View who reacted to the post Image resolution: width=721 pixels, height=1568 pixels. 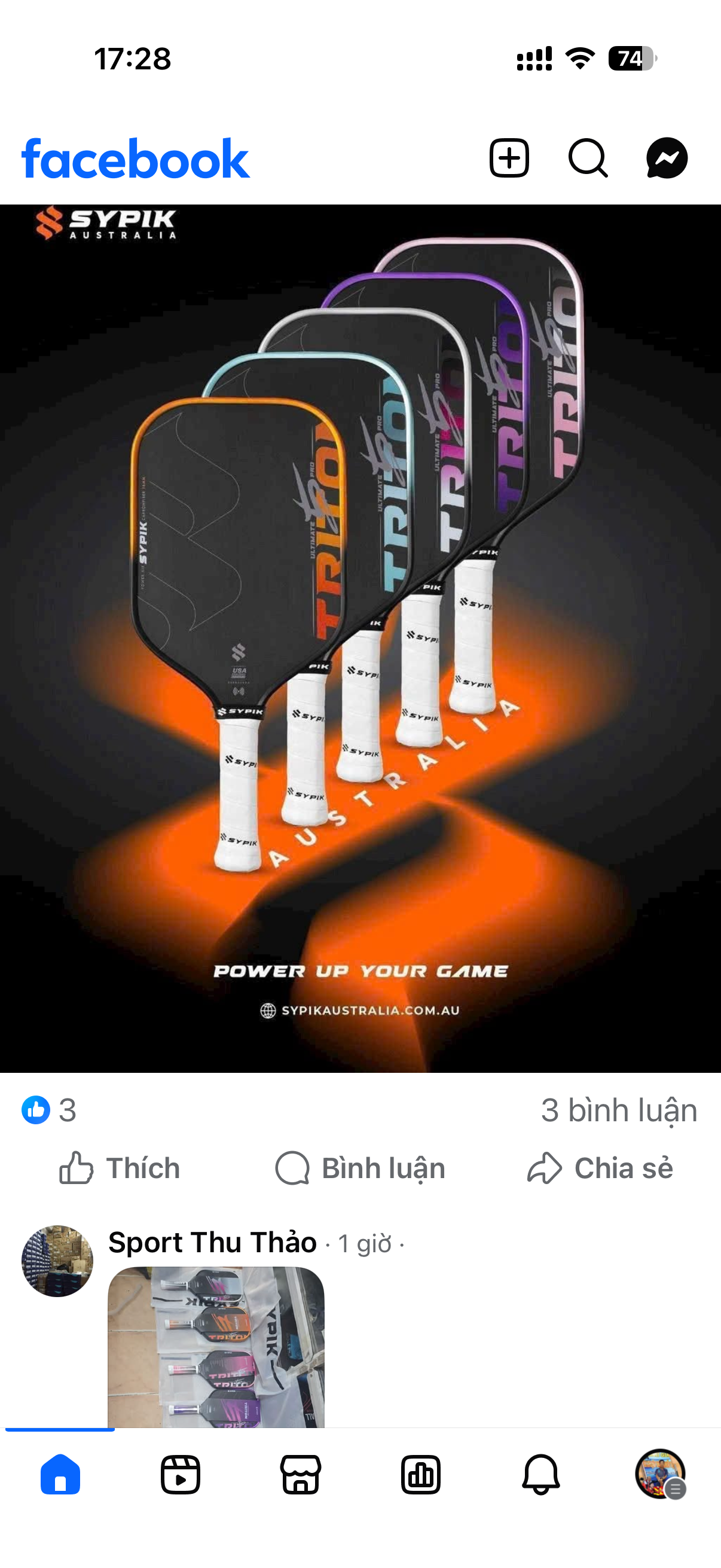tap(48, 1110)
